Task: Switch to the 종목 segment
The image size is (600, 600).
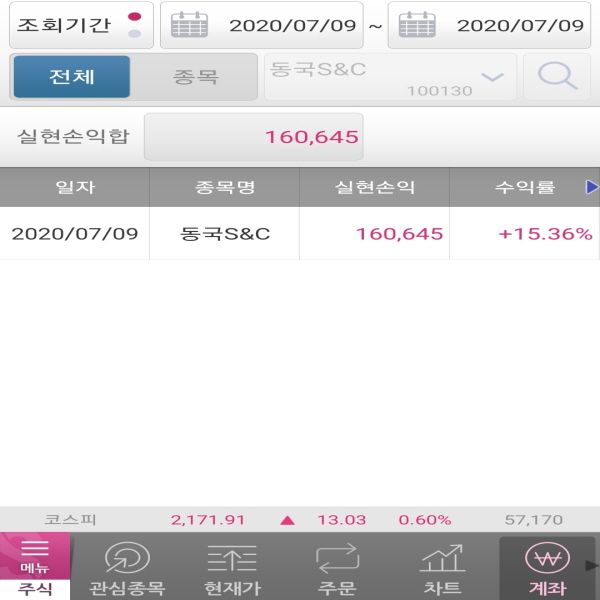Action: (x=195, y=77)
